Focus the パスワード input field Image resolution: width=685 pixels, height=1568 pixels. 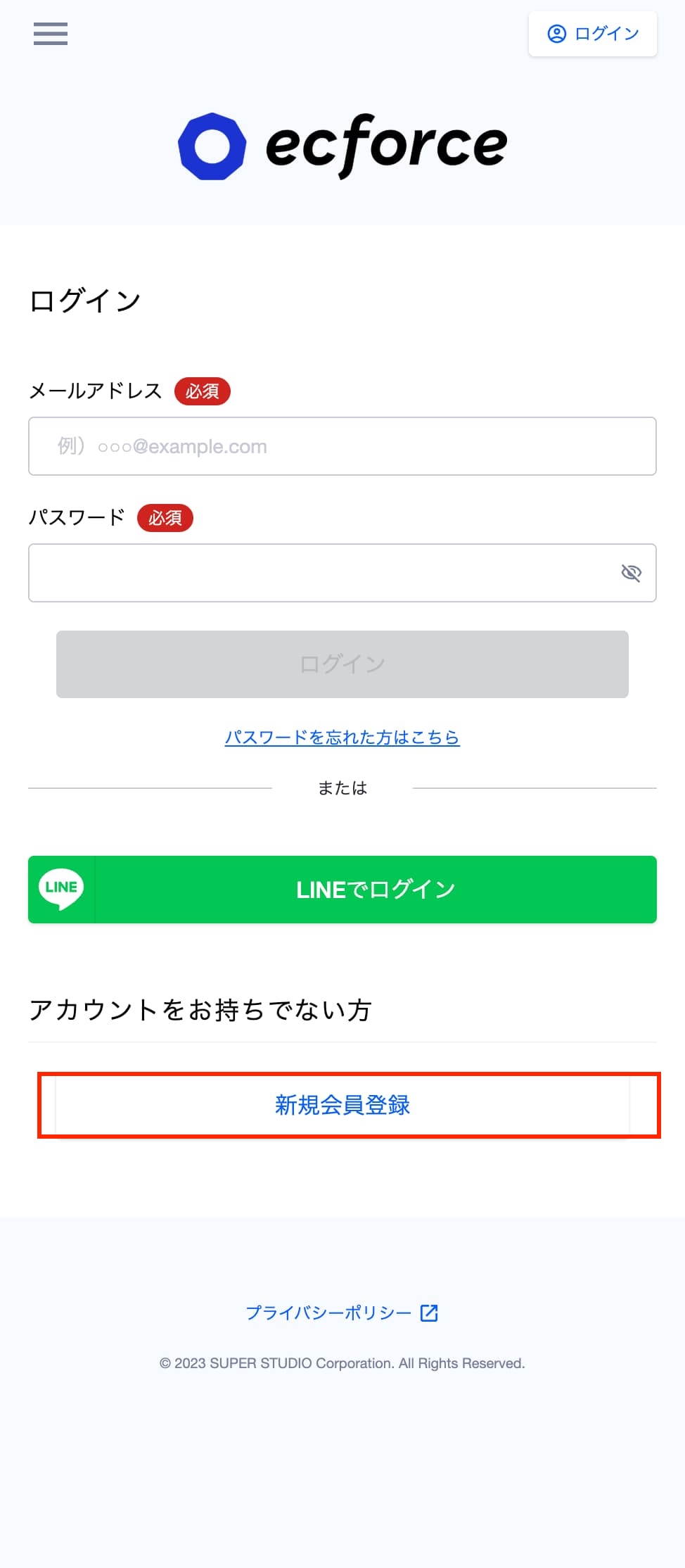coord(342,573)
